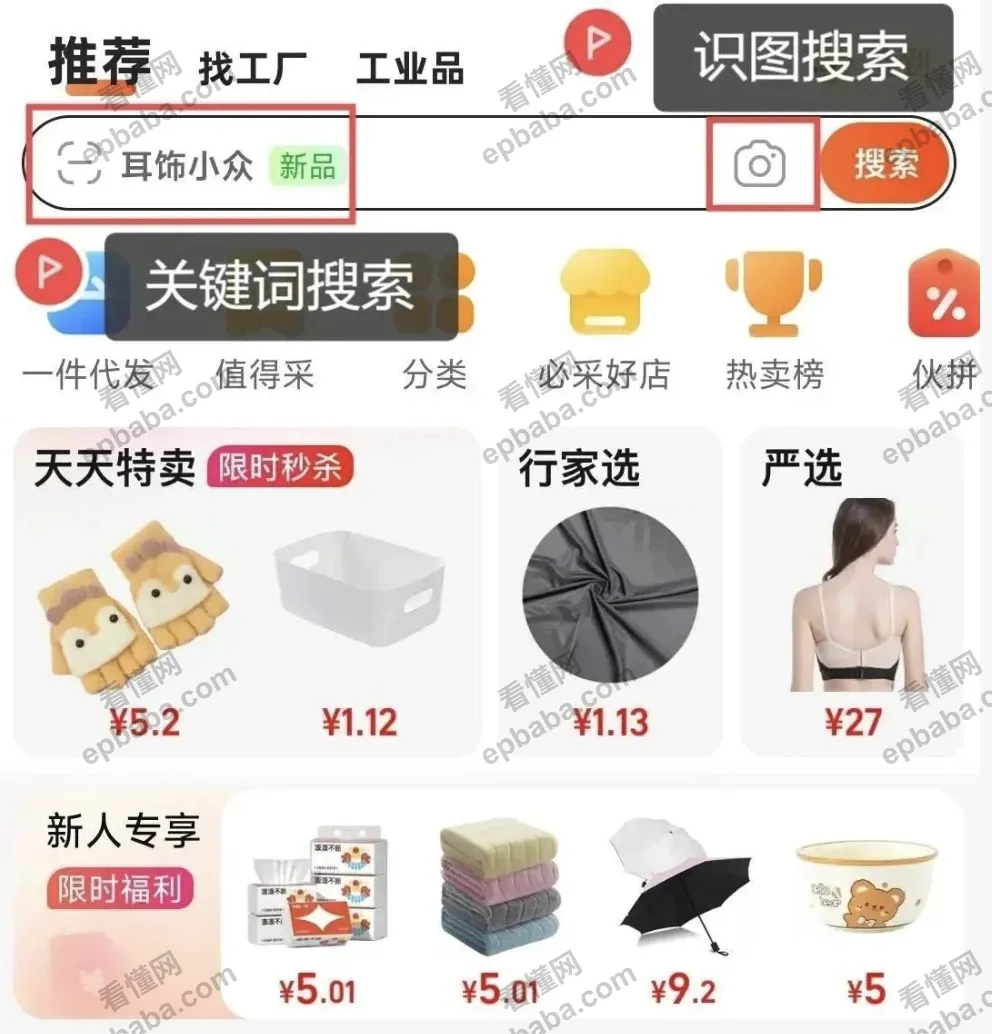Open the 严选 card priced ¥27
This screenshot has height=1034, width=992.
[x=853, y=600]
